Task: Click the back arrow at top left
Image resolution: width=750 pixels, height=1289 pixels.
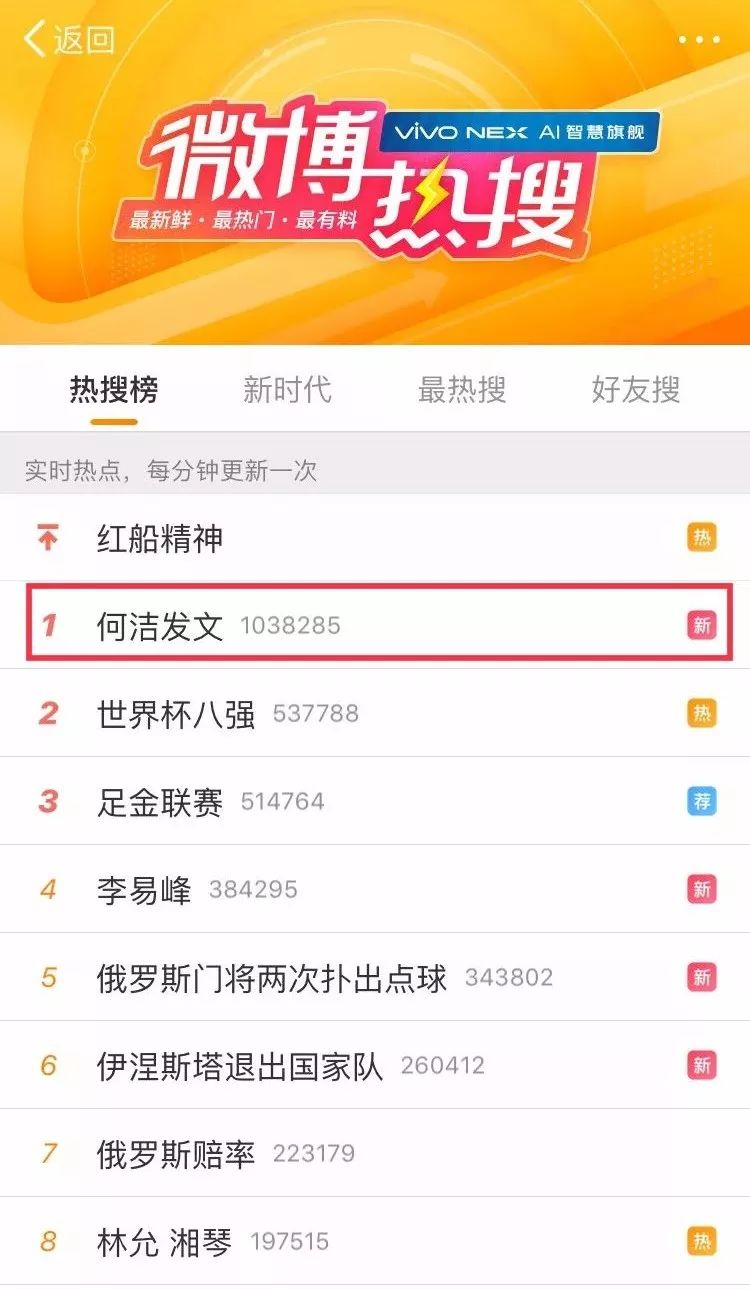Action: pos(33,38)
